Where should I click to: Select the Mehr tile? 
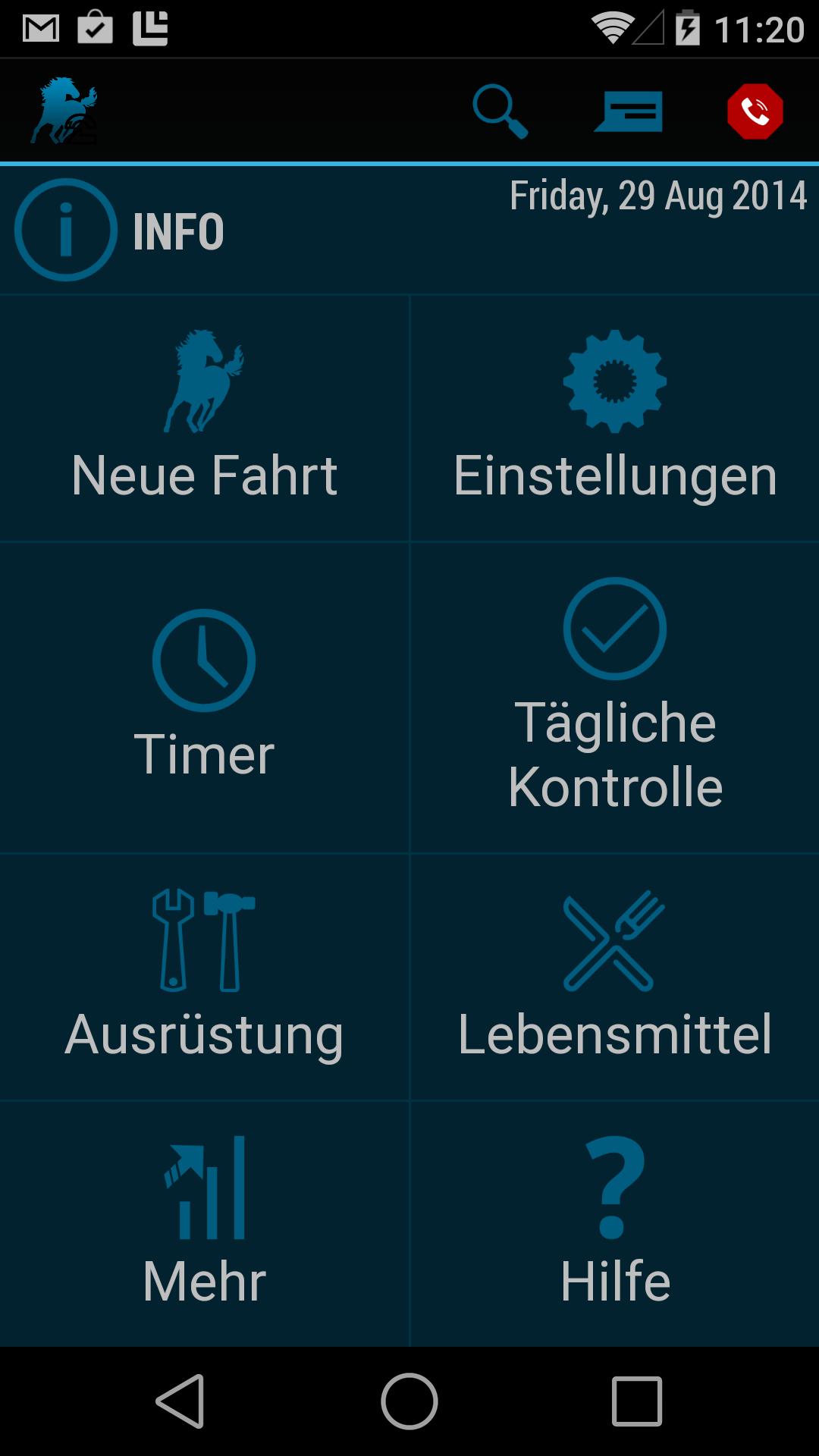point(204,1222)
